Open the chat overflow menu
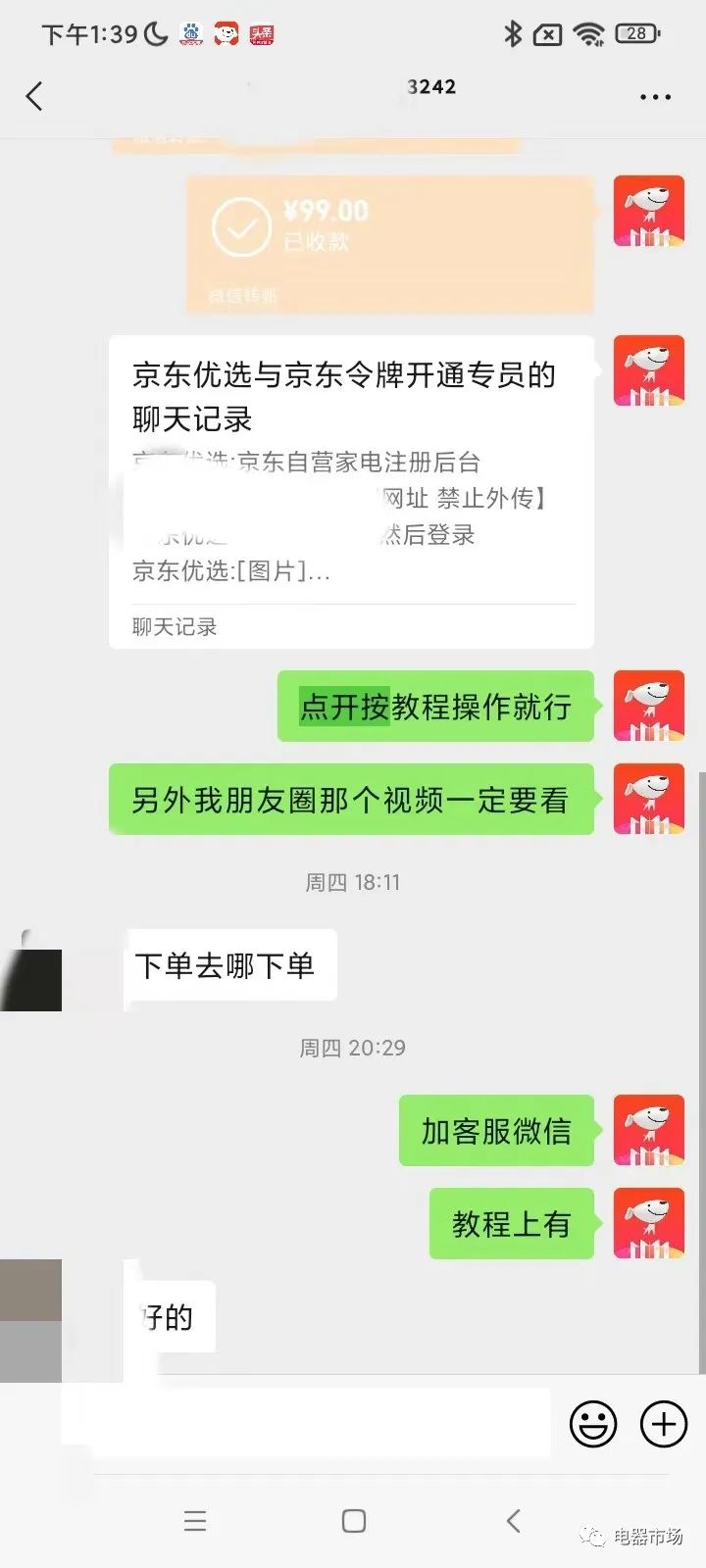 [x=655, y=97]
